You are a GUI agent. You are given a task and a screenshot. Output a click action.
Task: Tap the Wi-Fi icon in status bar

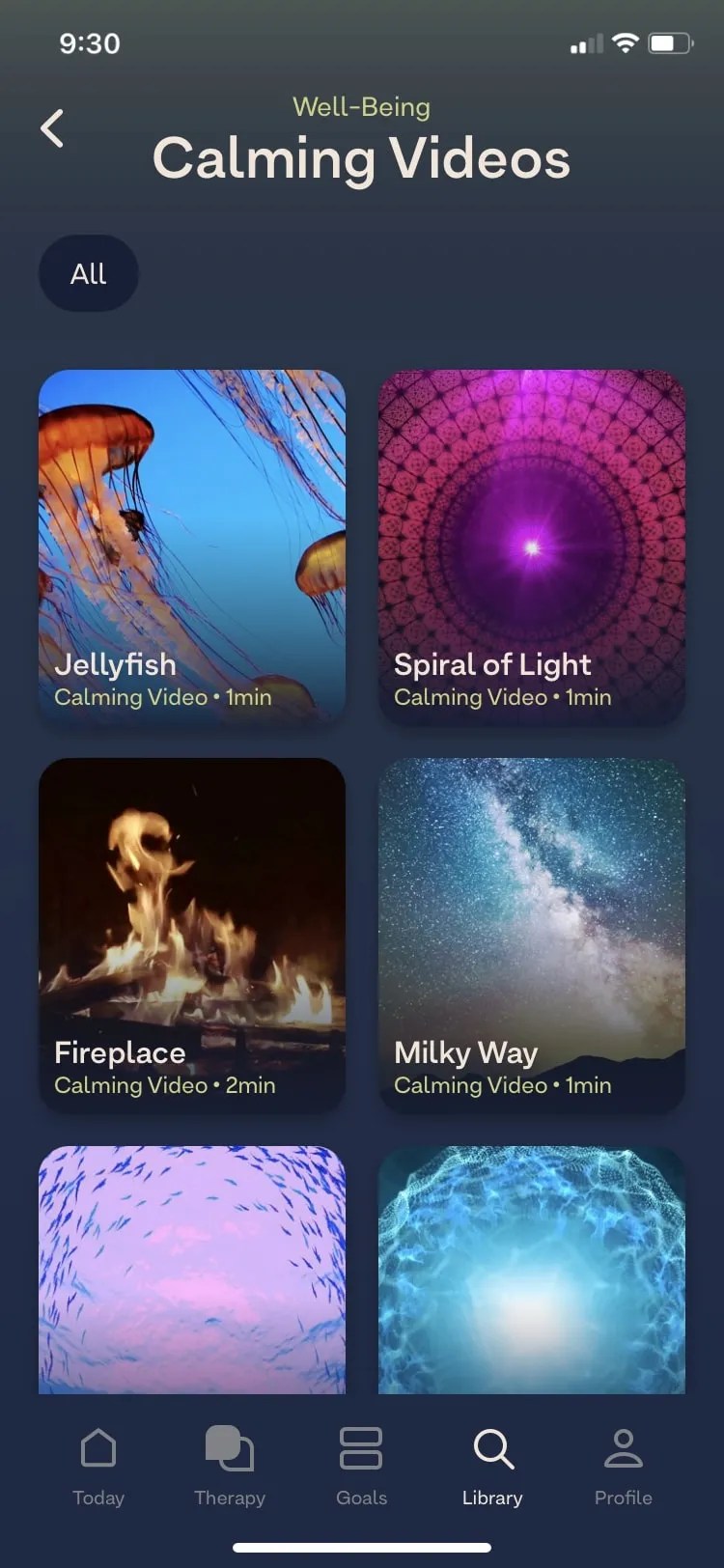625,42
